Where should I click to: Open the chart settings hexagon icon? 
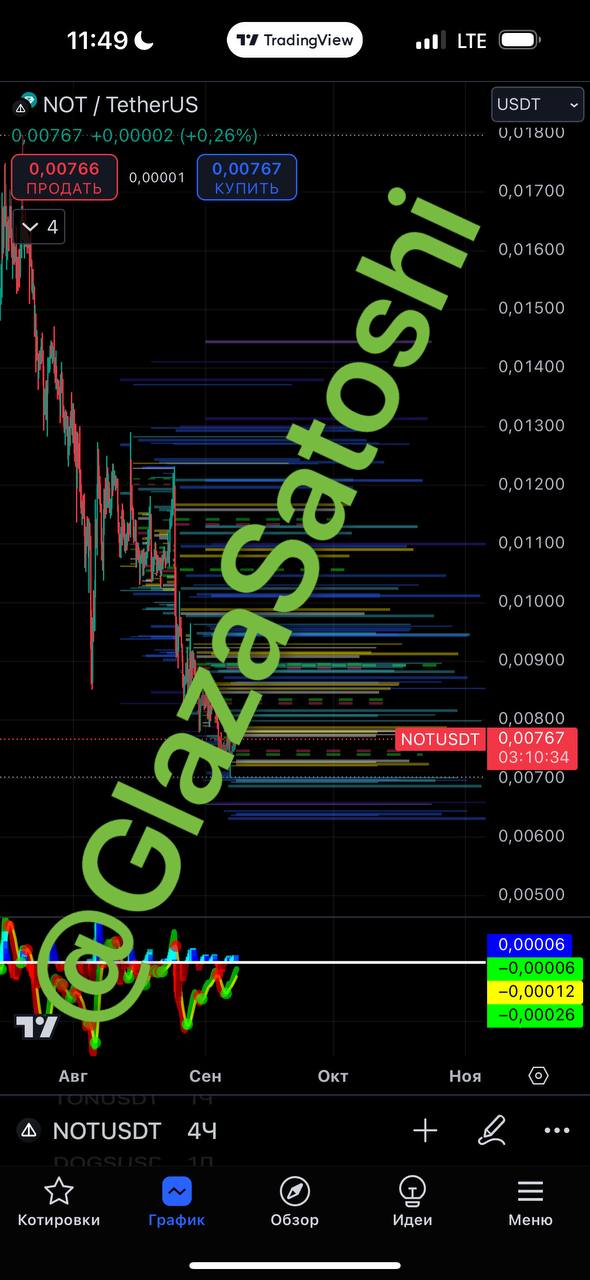[538, 1076]
